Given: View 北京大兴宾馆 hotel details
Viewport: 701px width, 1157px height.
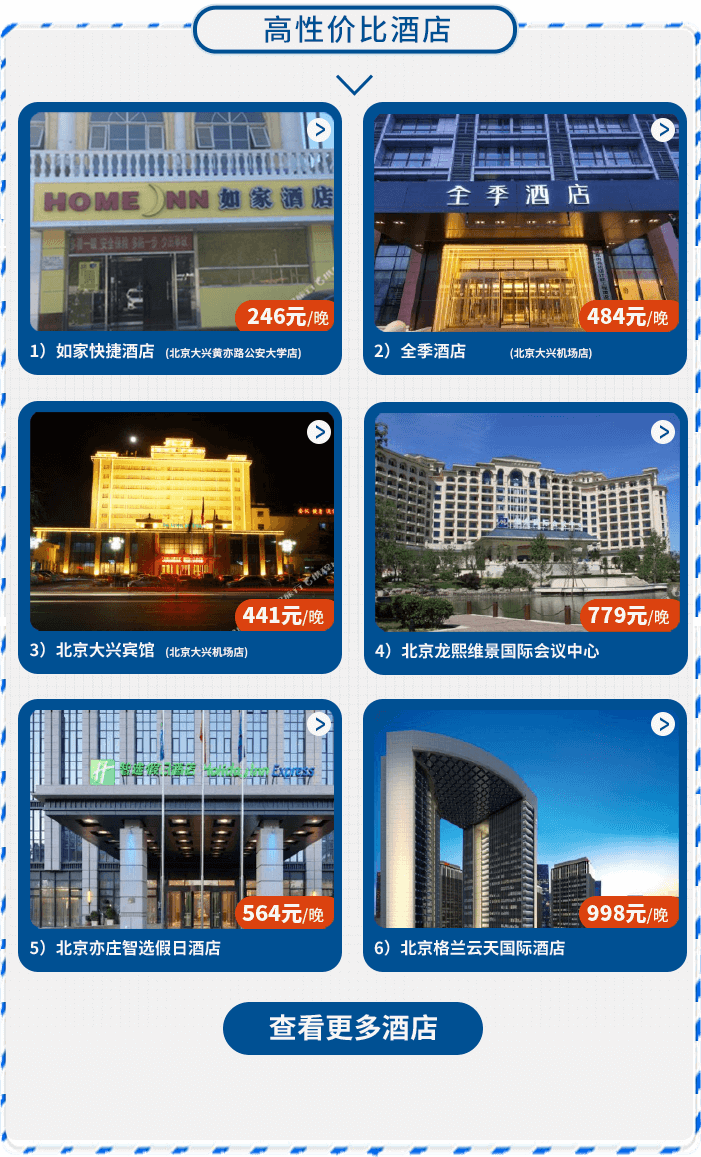Looking at the screenshot, I should tap(180, 537).
